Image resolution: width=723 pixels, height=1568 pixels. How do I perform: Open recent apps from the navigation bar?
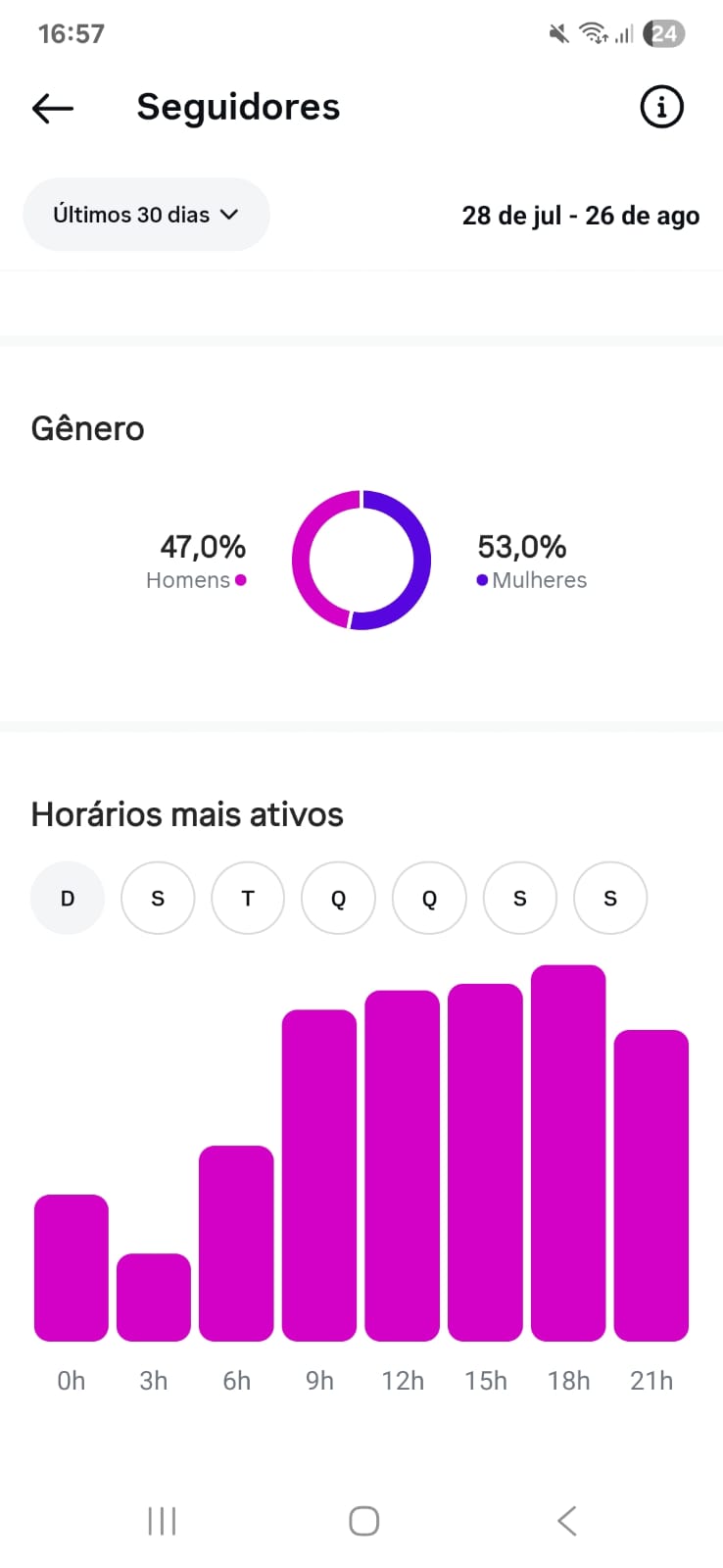point(162,1521)
